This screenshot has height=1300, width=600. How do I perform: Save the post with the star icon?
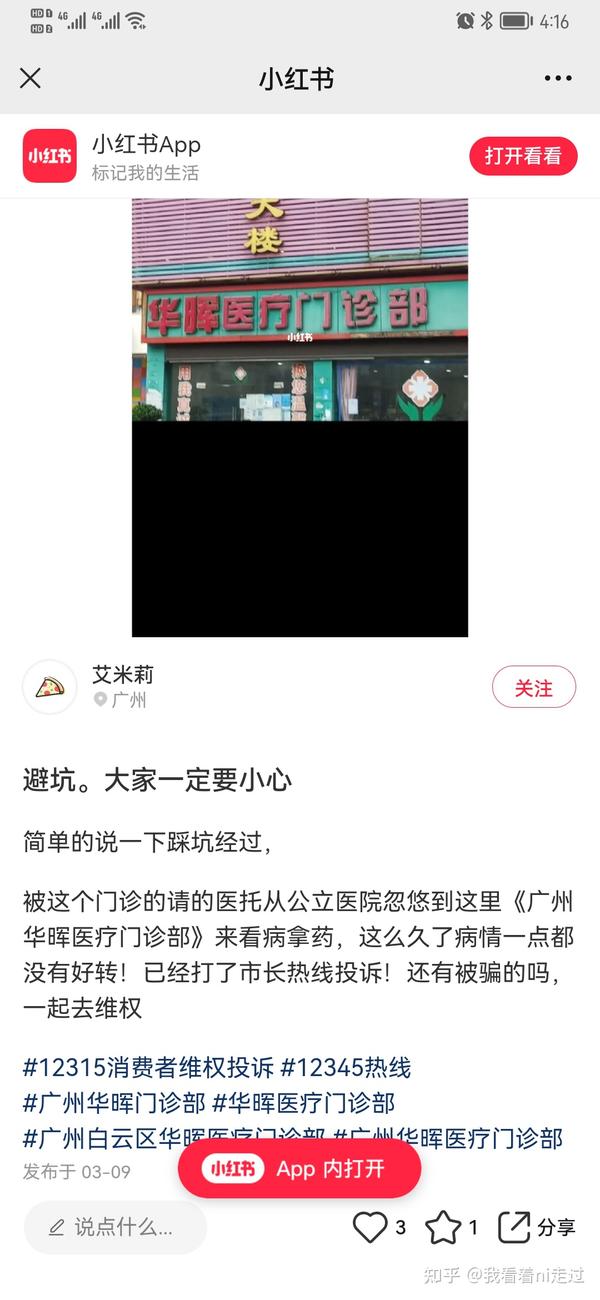pyautogui.click(x=451, y=1227)
